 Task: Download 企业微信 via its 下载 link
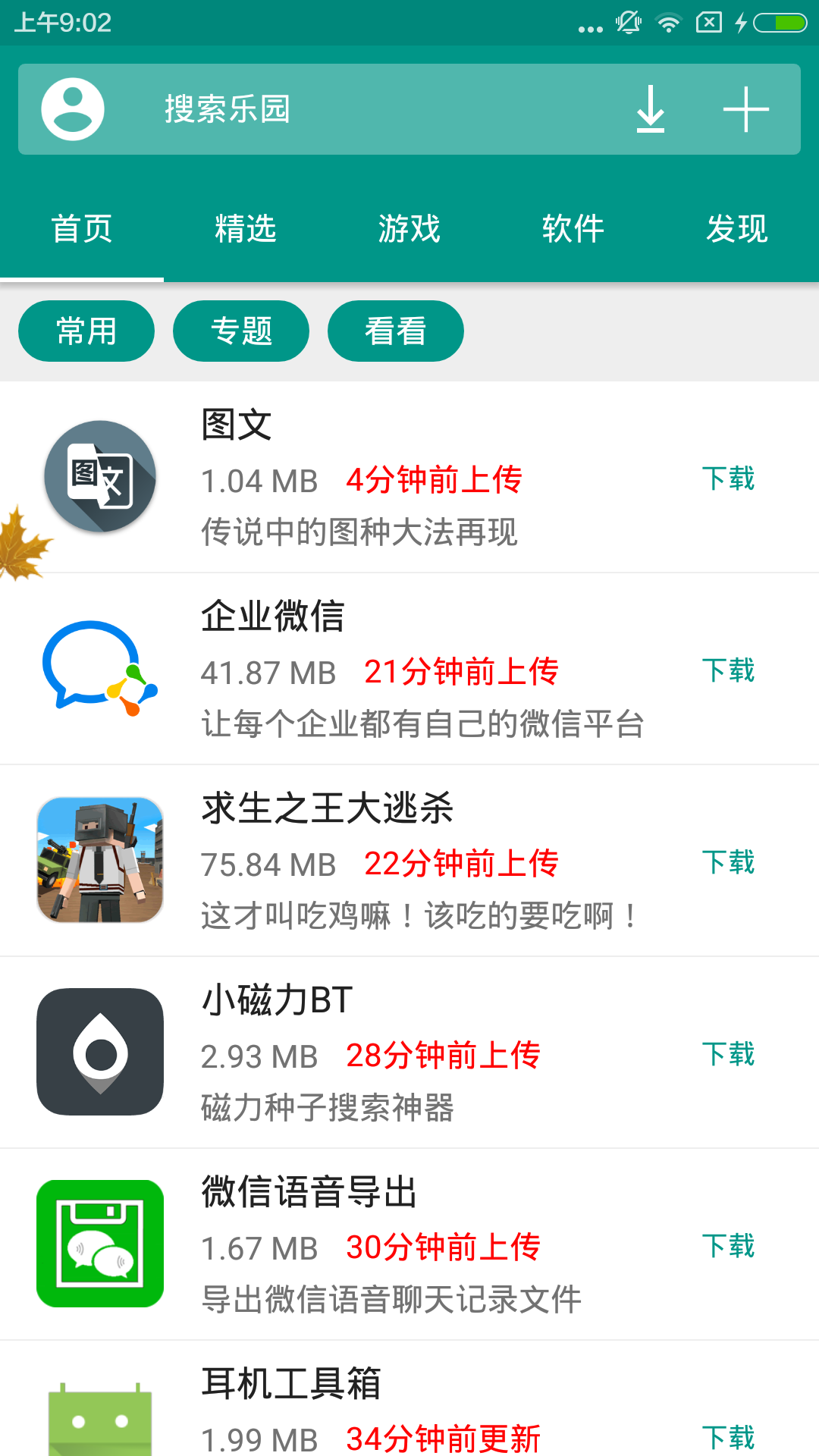pos(729,670)
